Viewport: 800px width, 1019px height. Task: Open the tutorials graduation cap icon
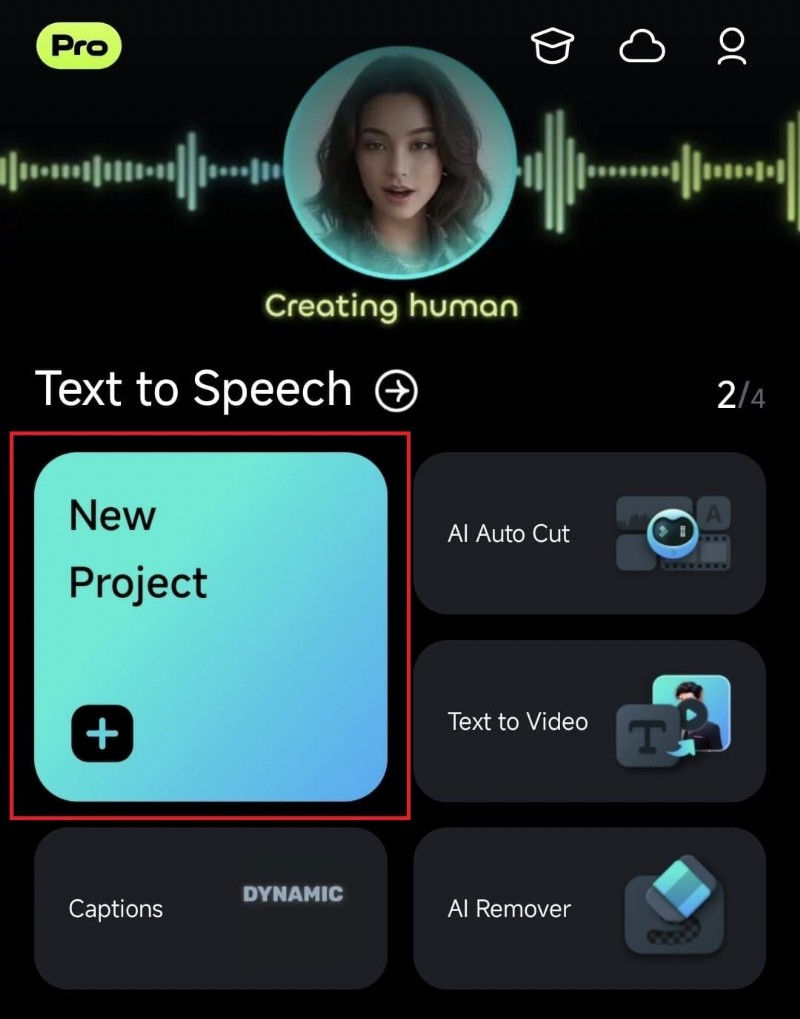(553, 45)
